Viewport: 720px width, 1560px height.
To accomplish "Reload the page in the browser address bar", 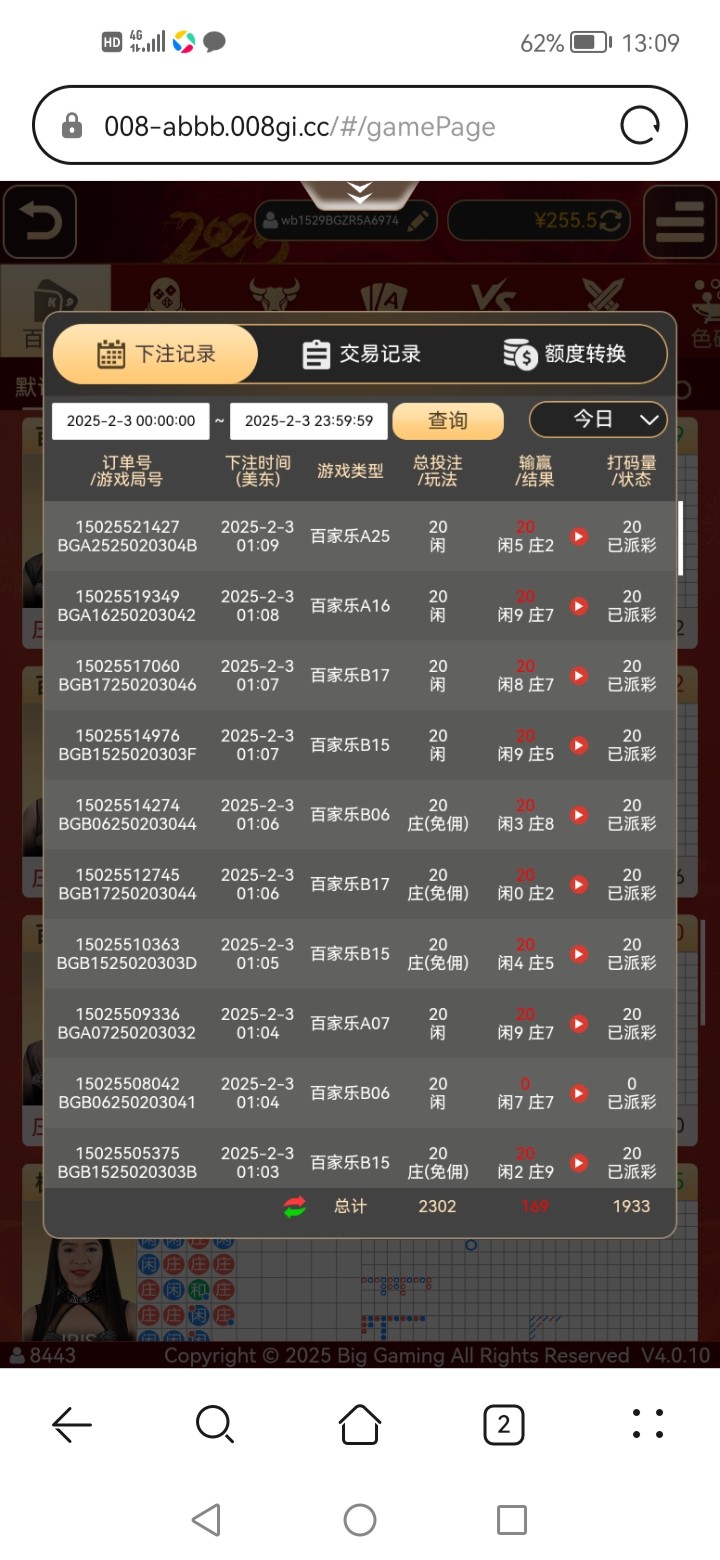I will [x=640, y=126].
